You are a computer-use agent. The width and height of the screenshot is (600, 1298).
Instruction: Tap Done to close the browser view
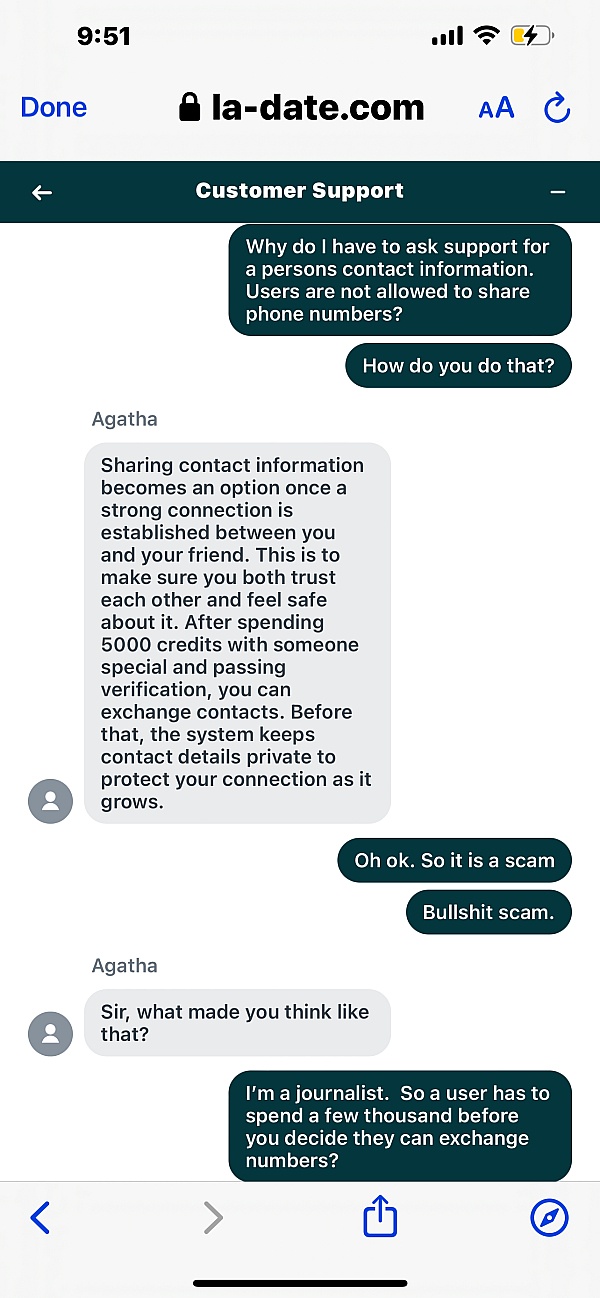[x=54, y=108]
